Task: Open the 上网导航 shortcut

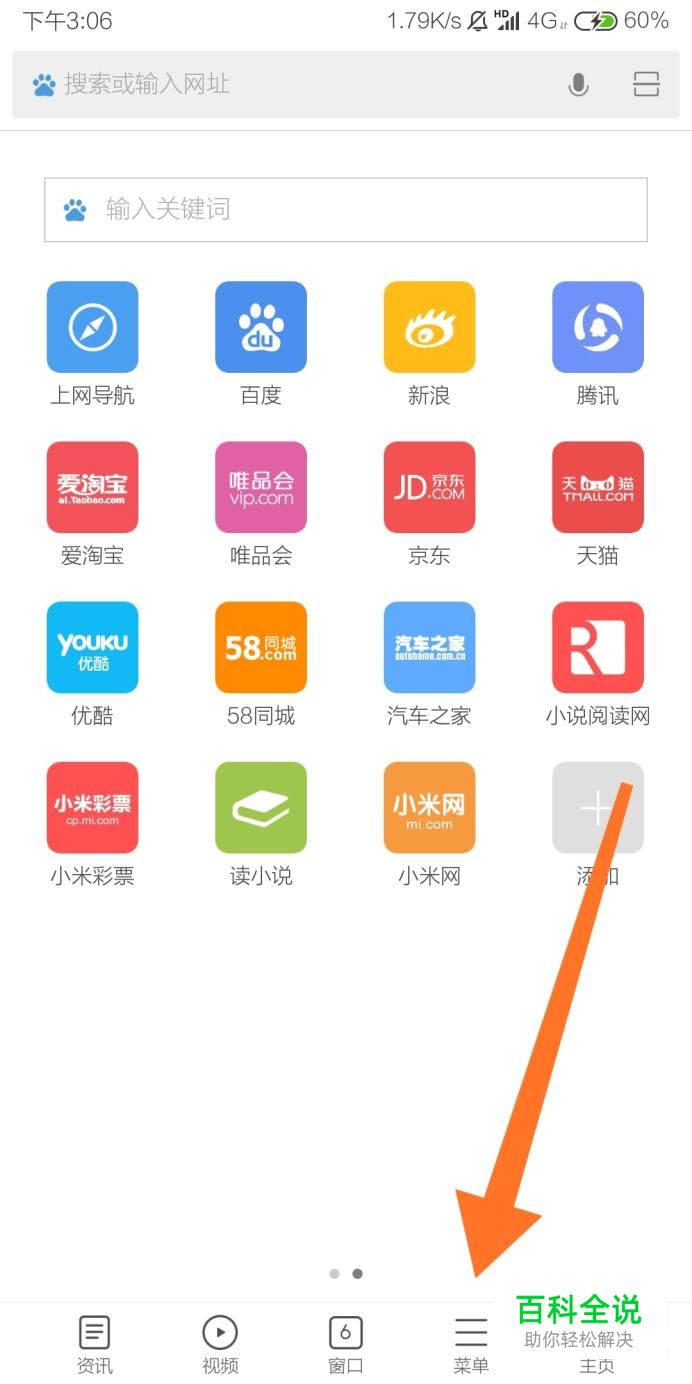Action: (92, 327)
